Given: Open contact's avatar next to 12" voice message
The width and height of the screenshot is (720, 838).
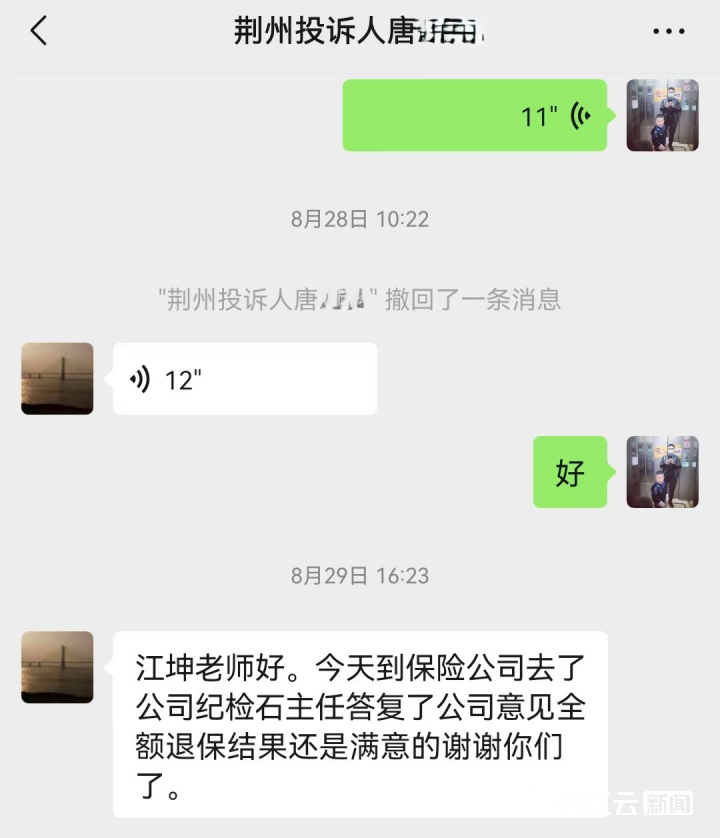Looking at the screenshot, I should point(57,379).
